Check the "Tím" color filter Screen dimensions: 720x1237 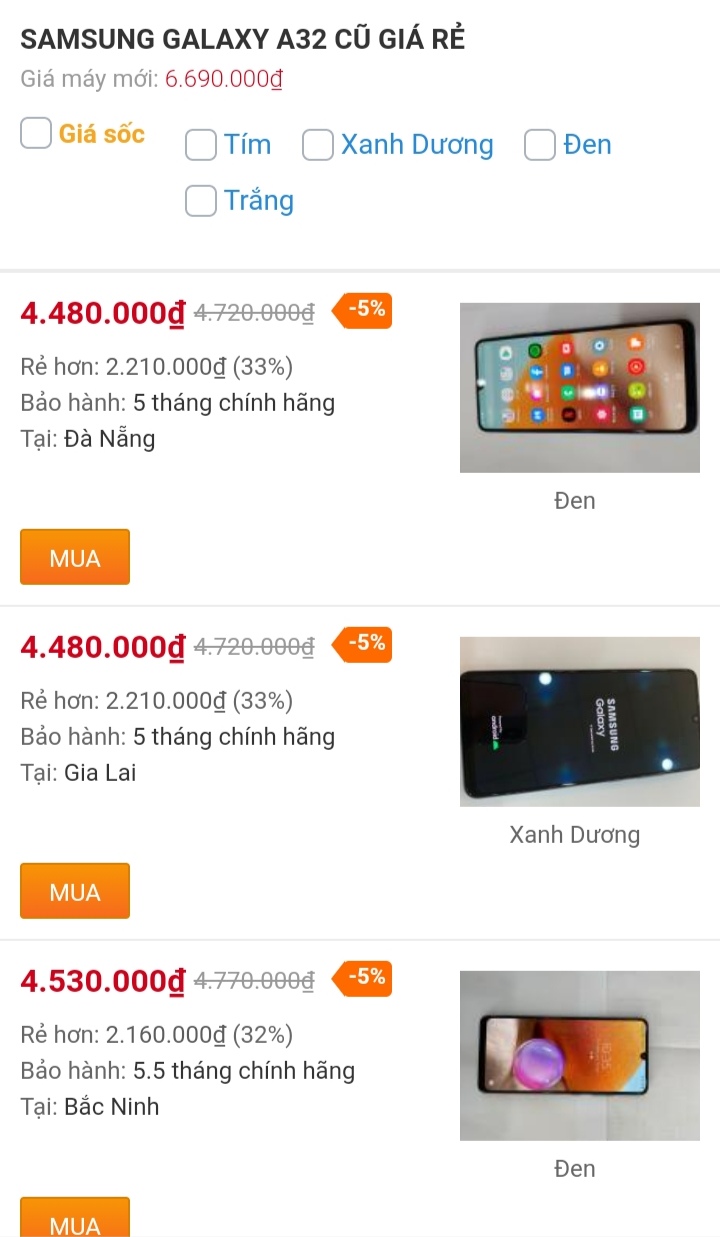click(200, 145)
